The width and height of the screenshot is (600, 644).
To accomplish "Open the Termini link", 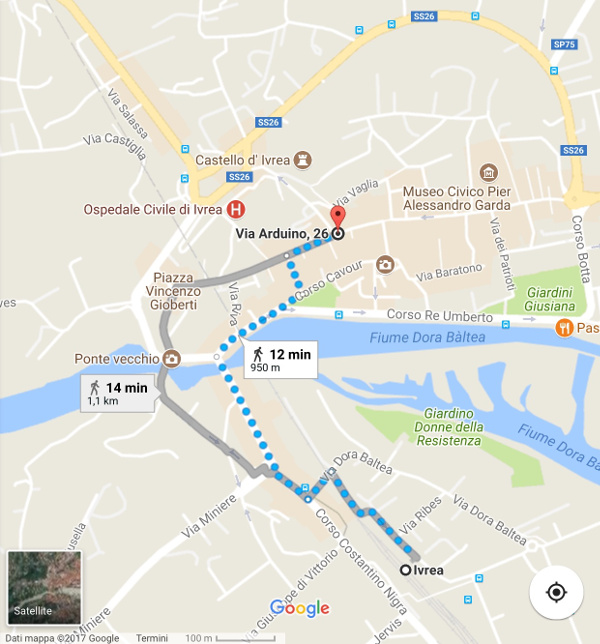I will pos(152,638).
